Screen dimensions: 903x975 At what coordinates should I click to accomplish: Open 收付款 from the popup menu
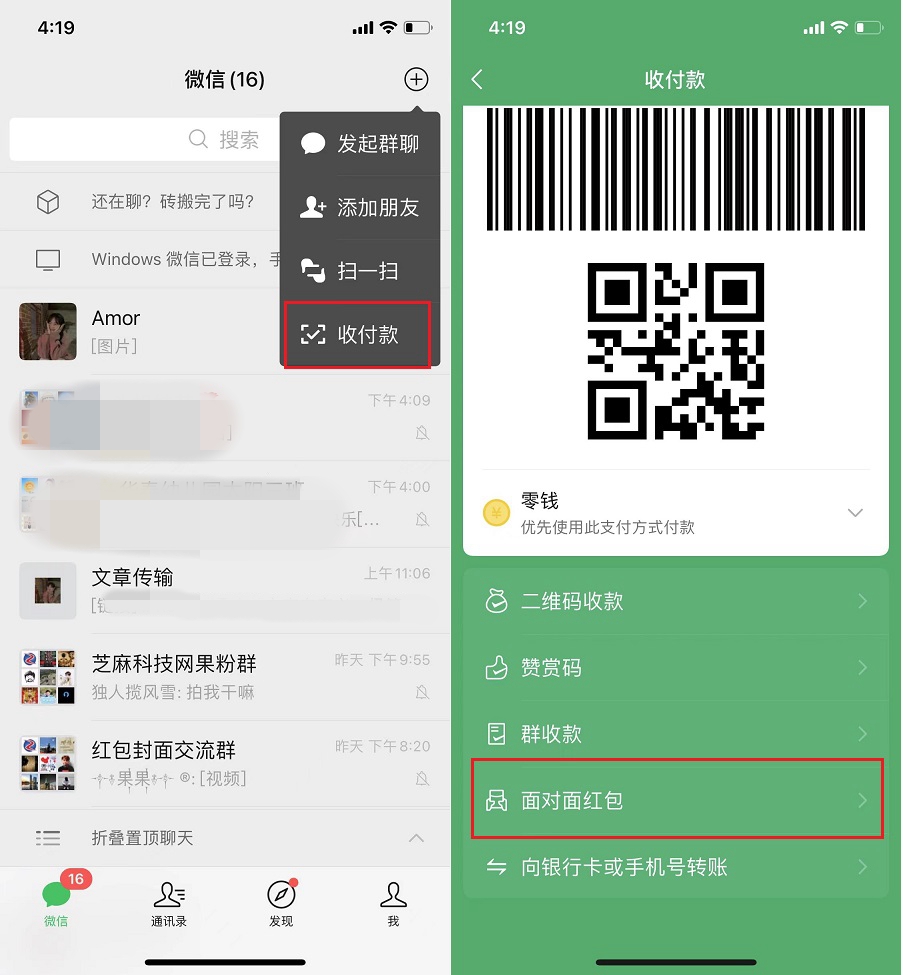pos(358,335)
